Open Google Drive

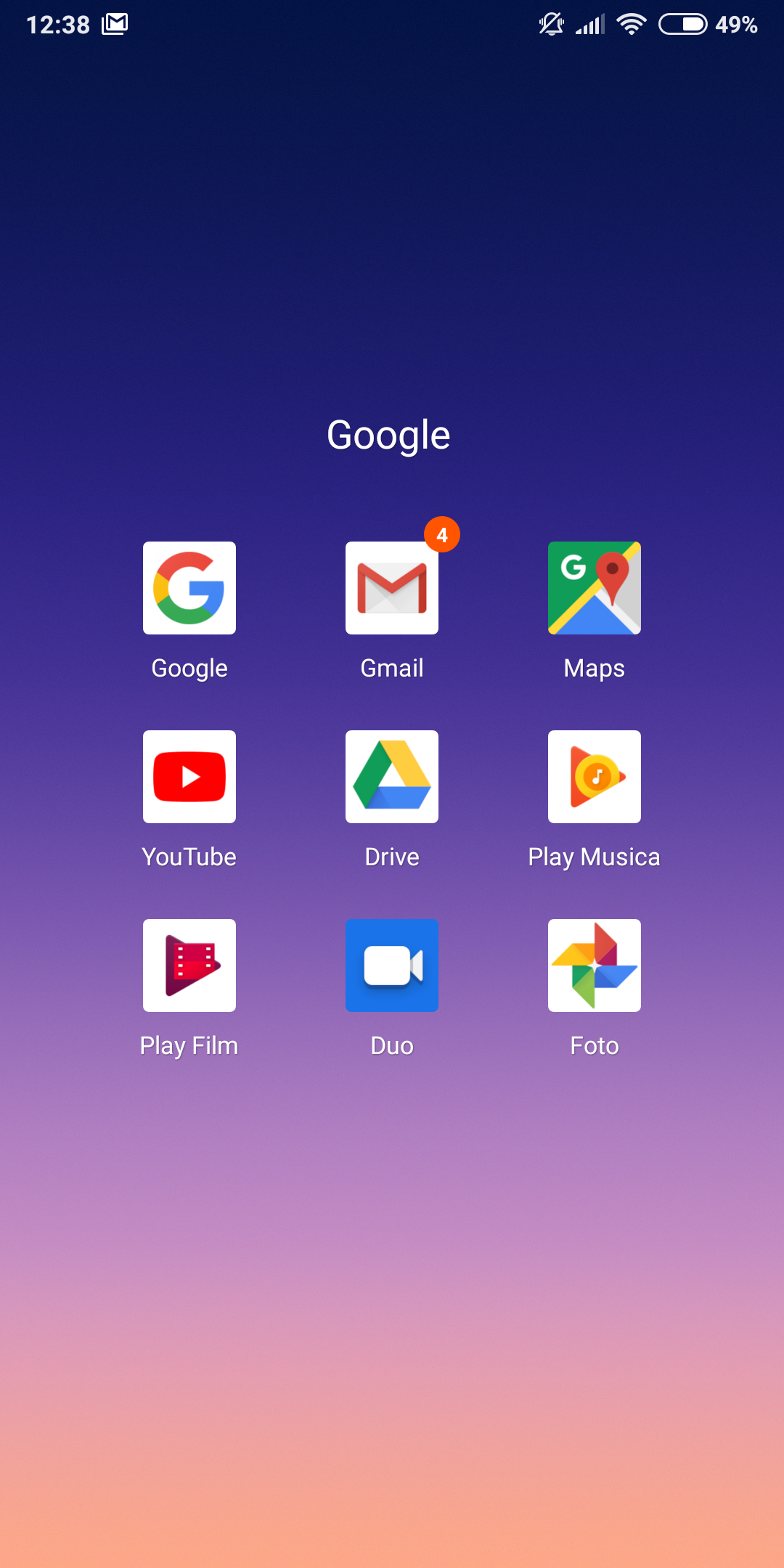392,777
